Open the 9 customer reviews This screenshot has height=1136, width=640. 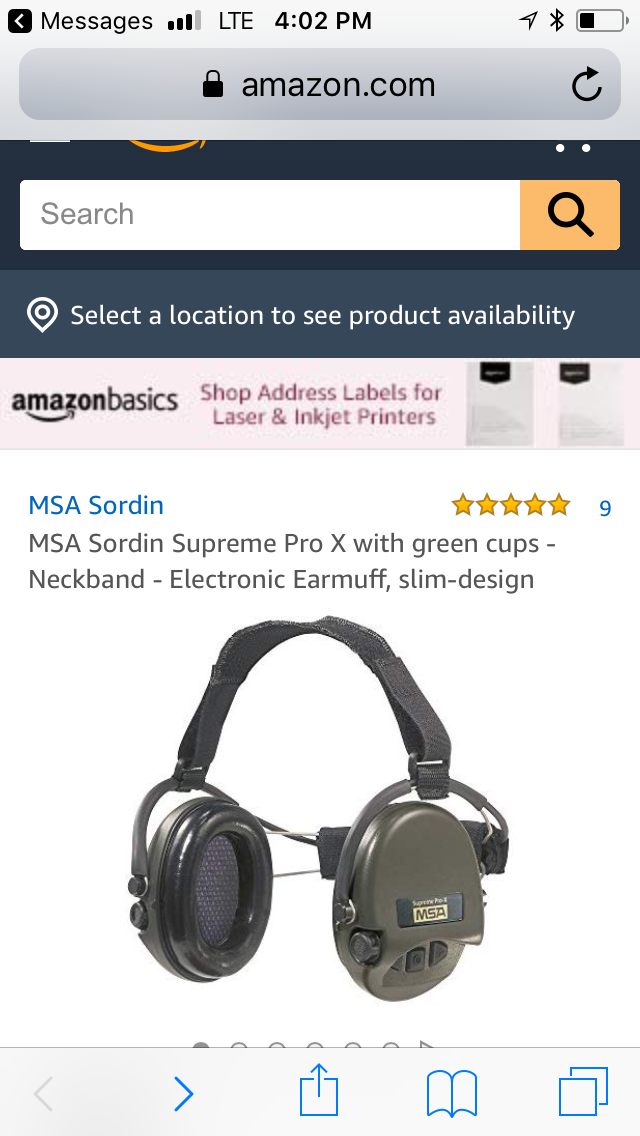[x=605, y=508]
